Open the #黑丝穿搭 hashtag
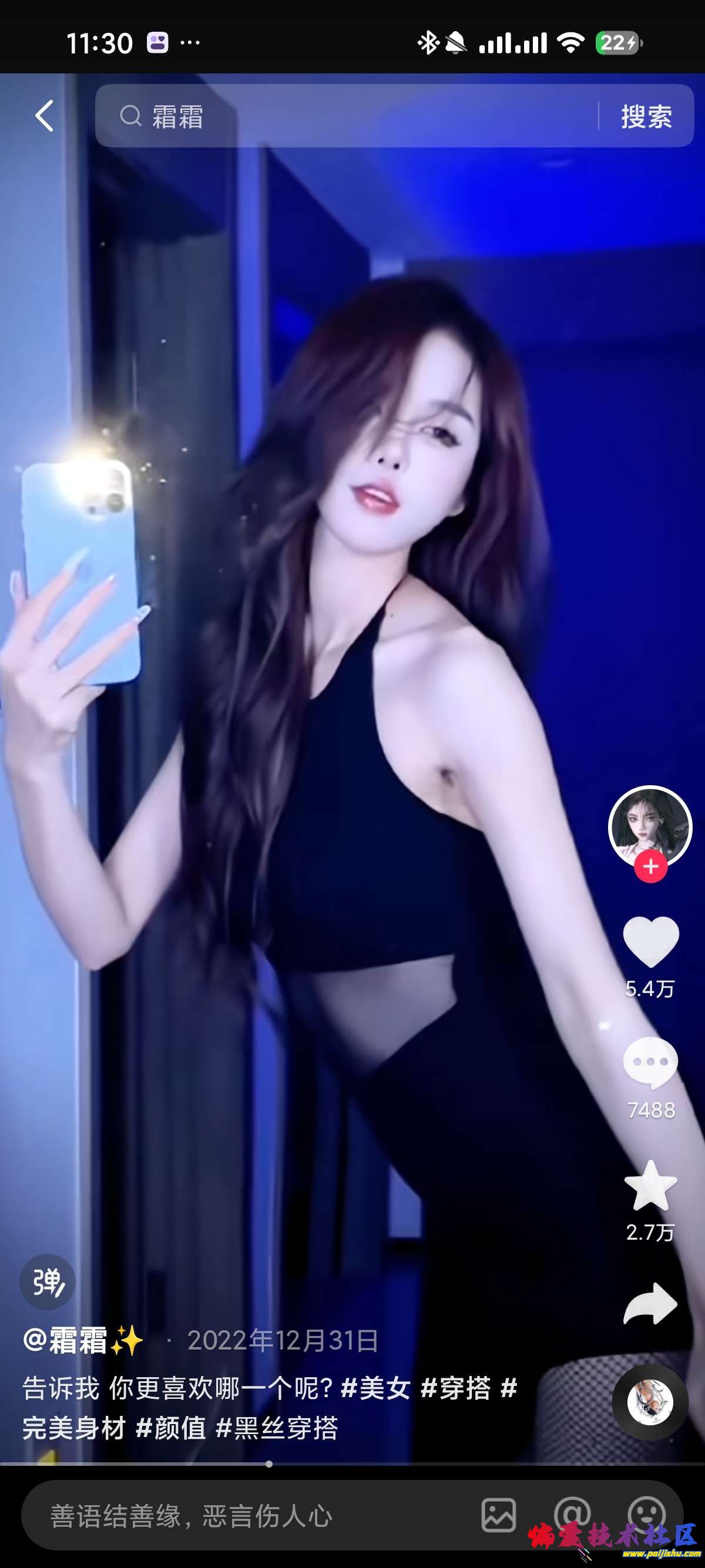 point(277,1428)
